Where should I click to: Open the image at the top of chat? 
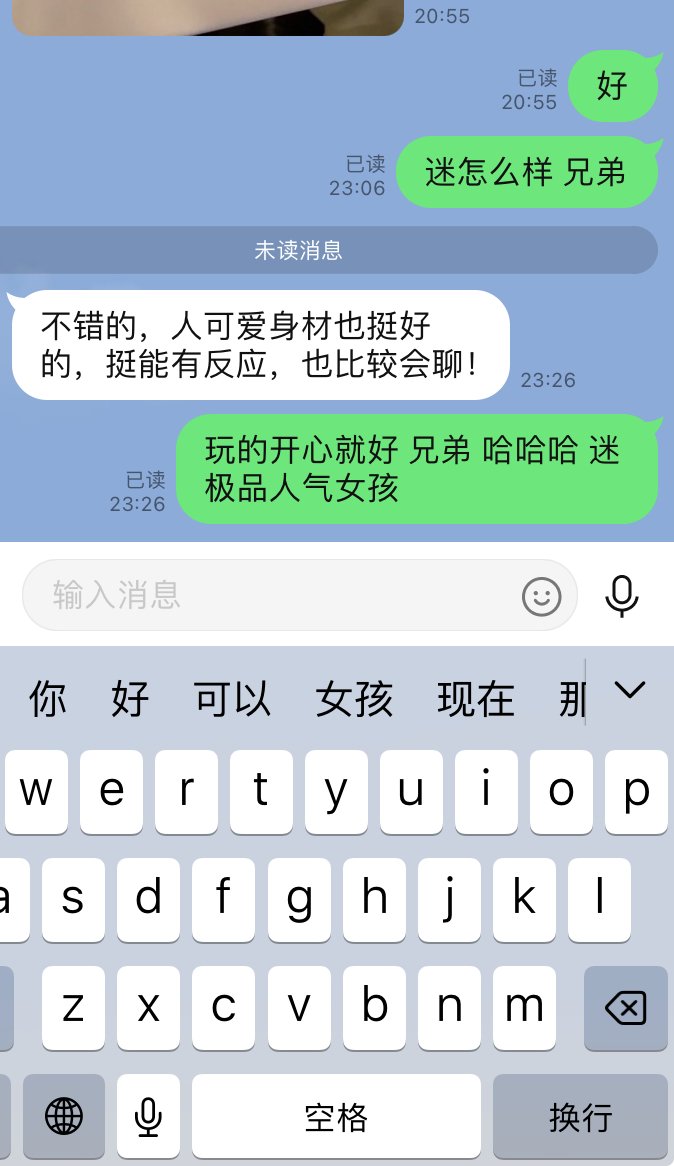(200, 16)
